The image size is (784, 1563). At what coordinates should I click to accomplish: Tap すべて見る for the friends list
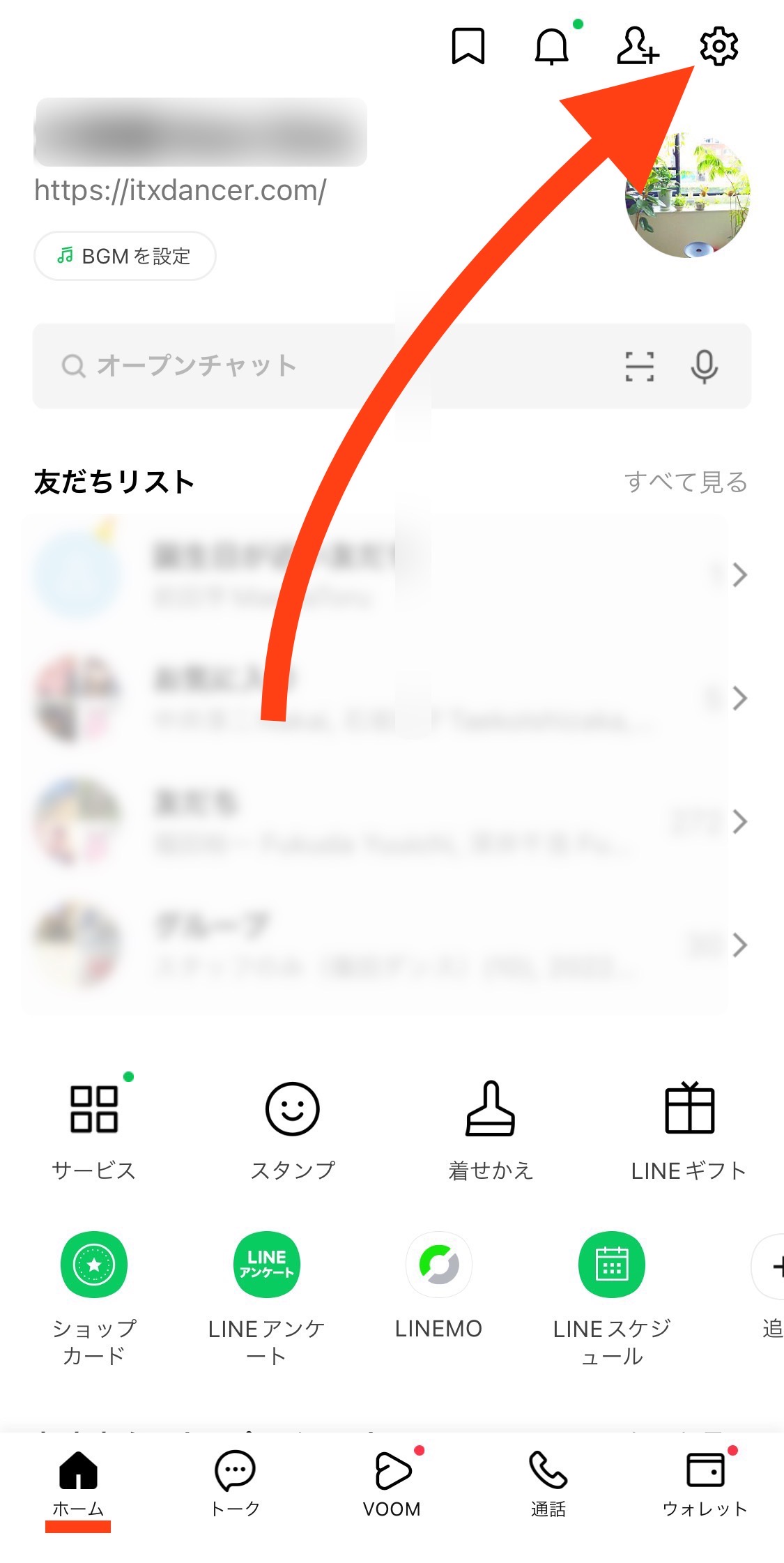(x=686, y=482)
